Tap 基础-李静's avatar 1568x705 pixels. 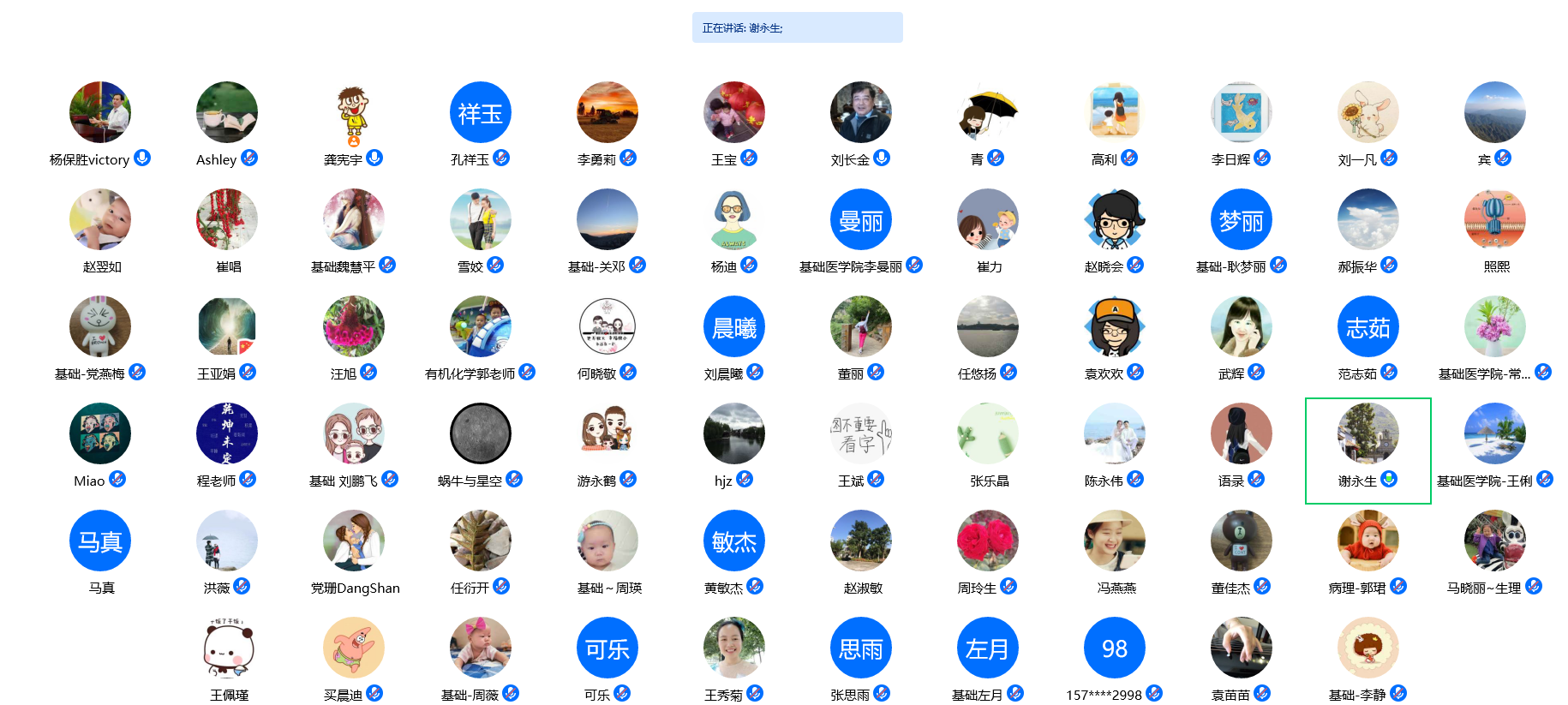click(x=1368, y=648)
